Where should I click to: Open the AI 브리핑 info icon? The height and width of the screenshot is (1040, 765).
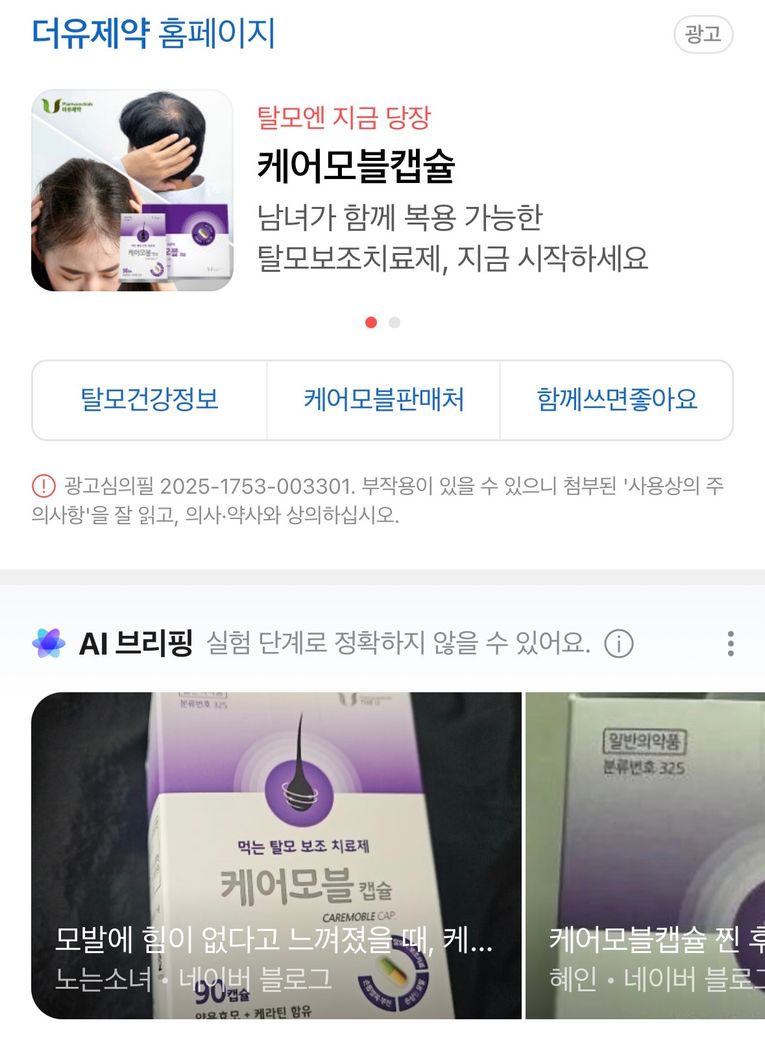(619, 643)
